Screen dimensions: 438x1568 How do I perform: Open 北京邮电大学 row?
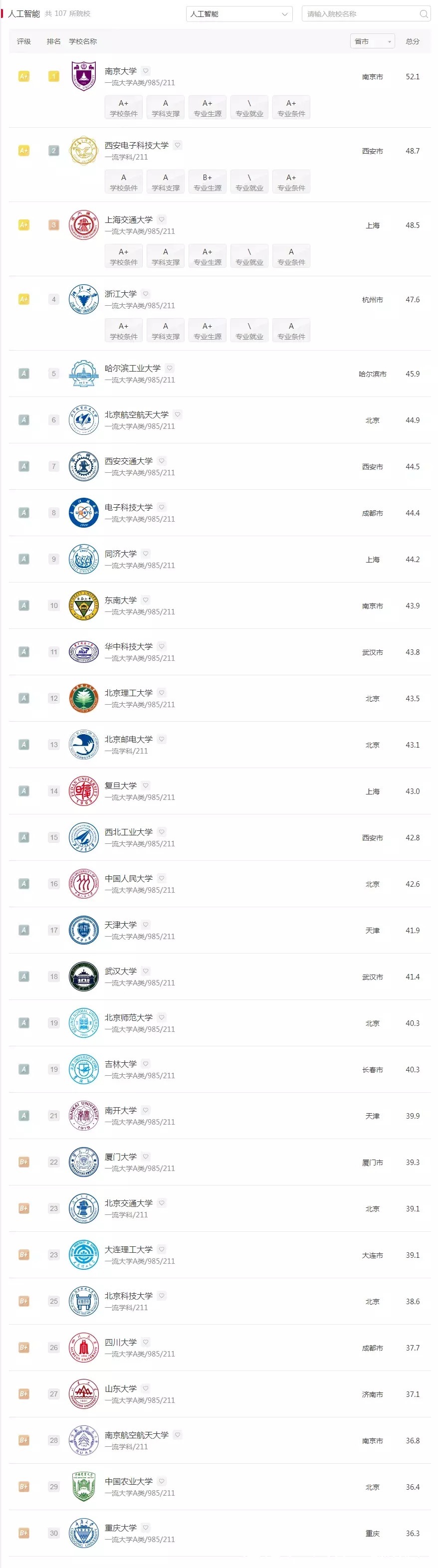point(129,740)
